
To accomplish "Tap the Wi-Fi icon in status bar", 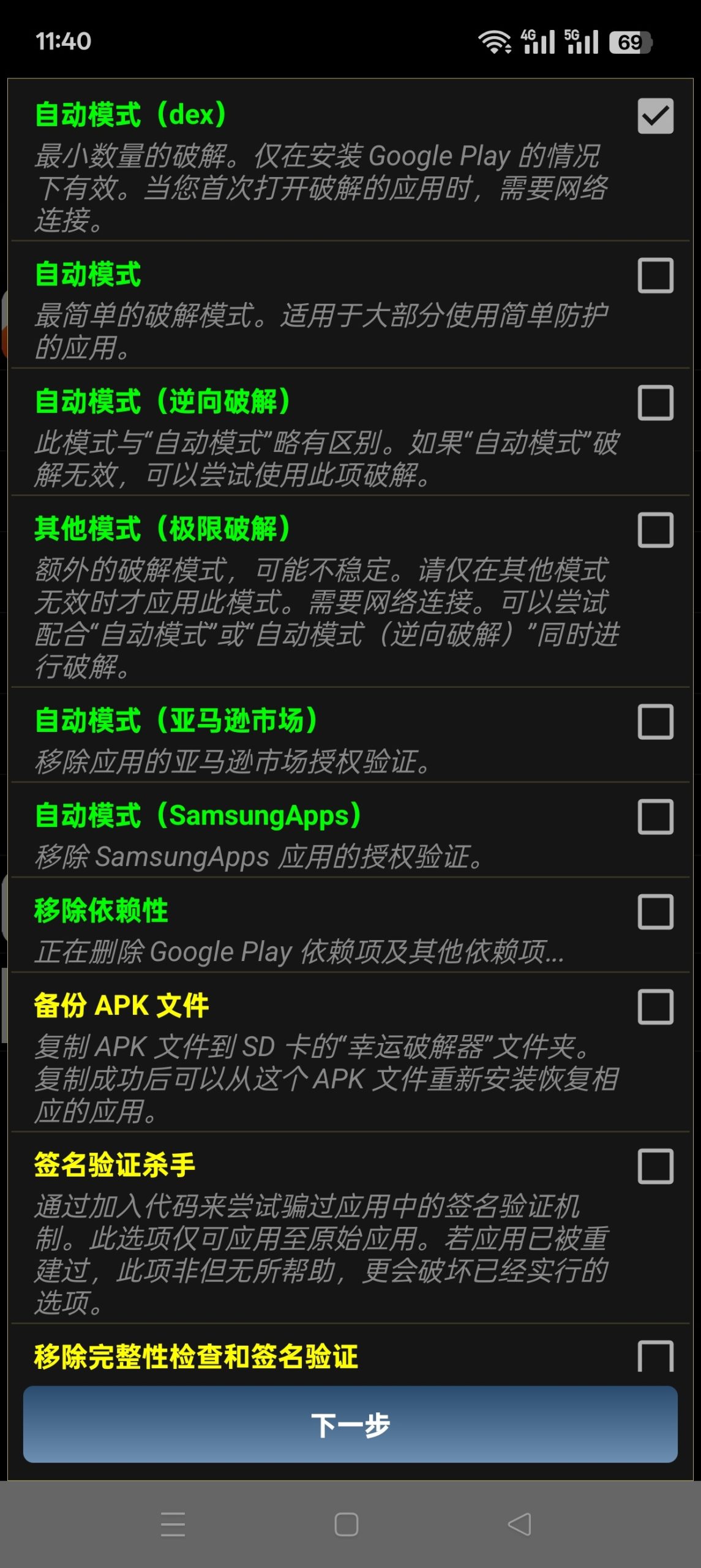I will pos(493,40).
